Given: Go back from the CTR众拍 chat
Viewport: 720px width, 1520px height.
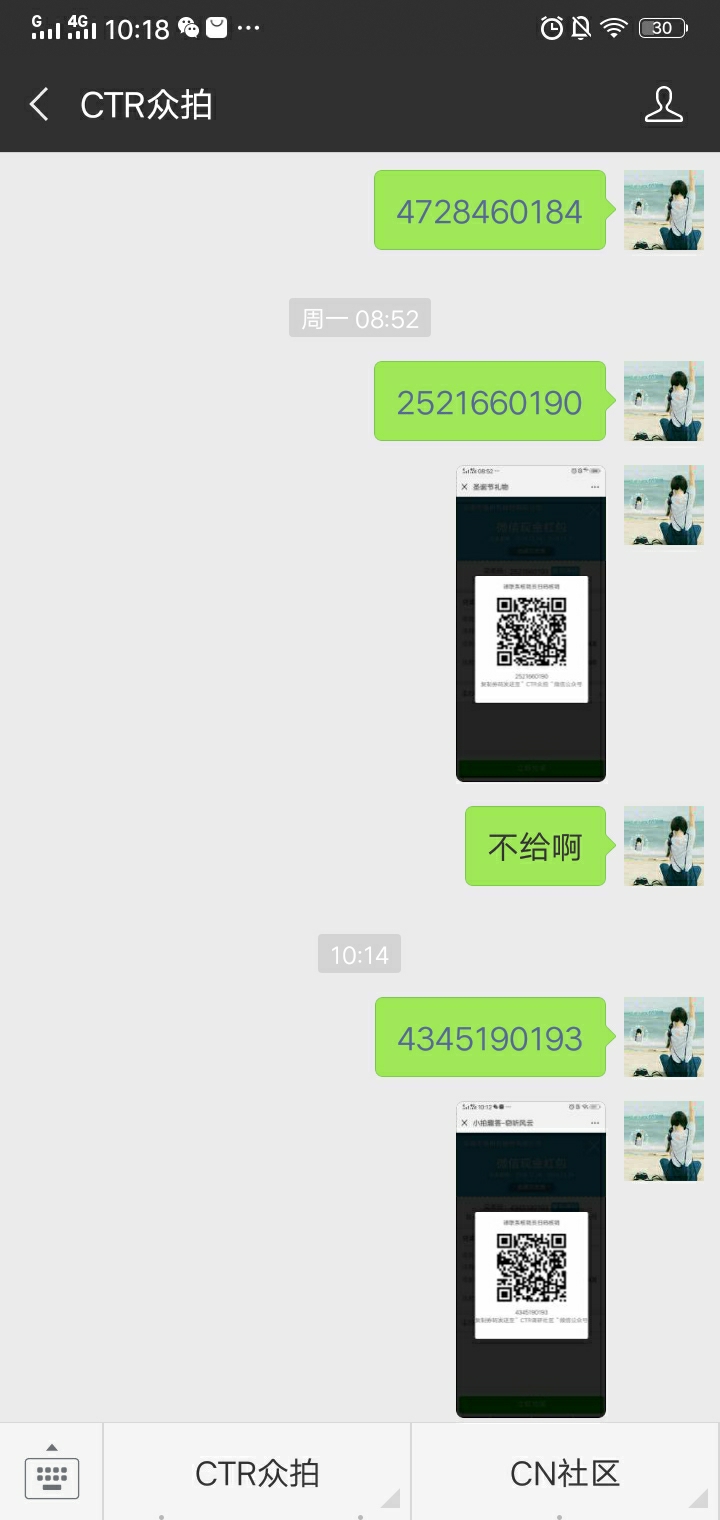Looking at the screenshot, I should (39, 105).
